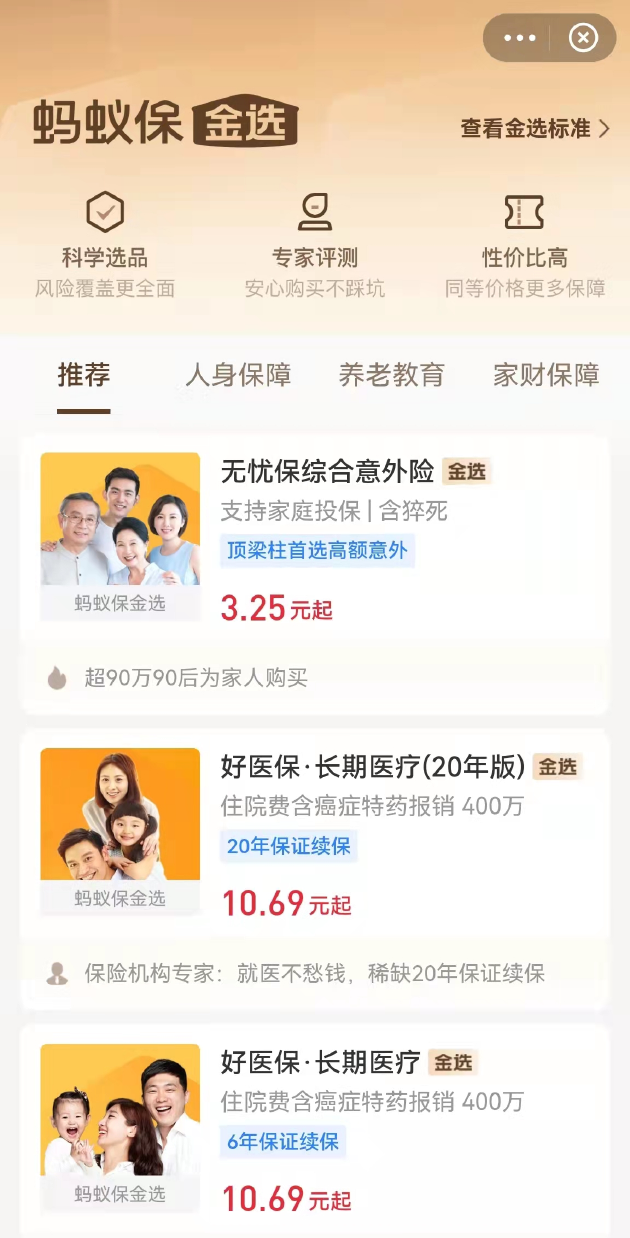Select the 养老教育 tab
The width and height of the screenshot is (630, 1238).
[x=391, y=376]
